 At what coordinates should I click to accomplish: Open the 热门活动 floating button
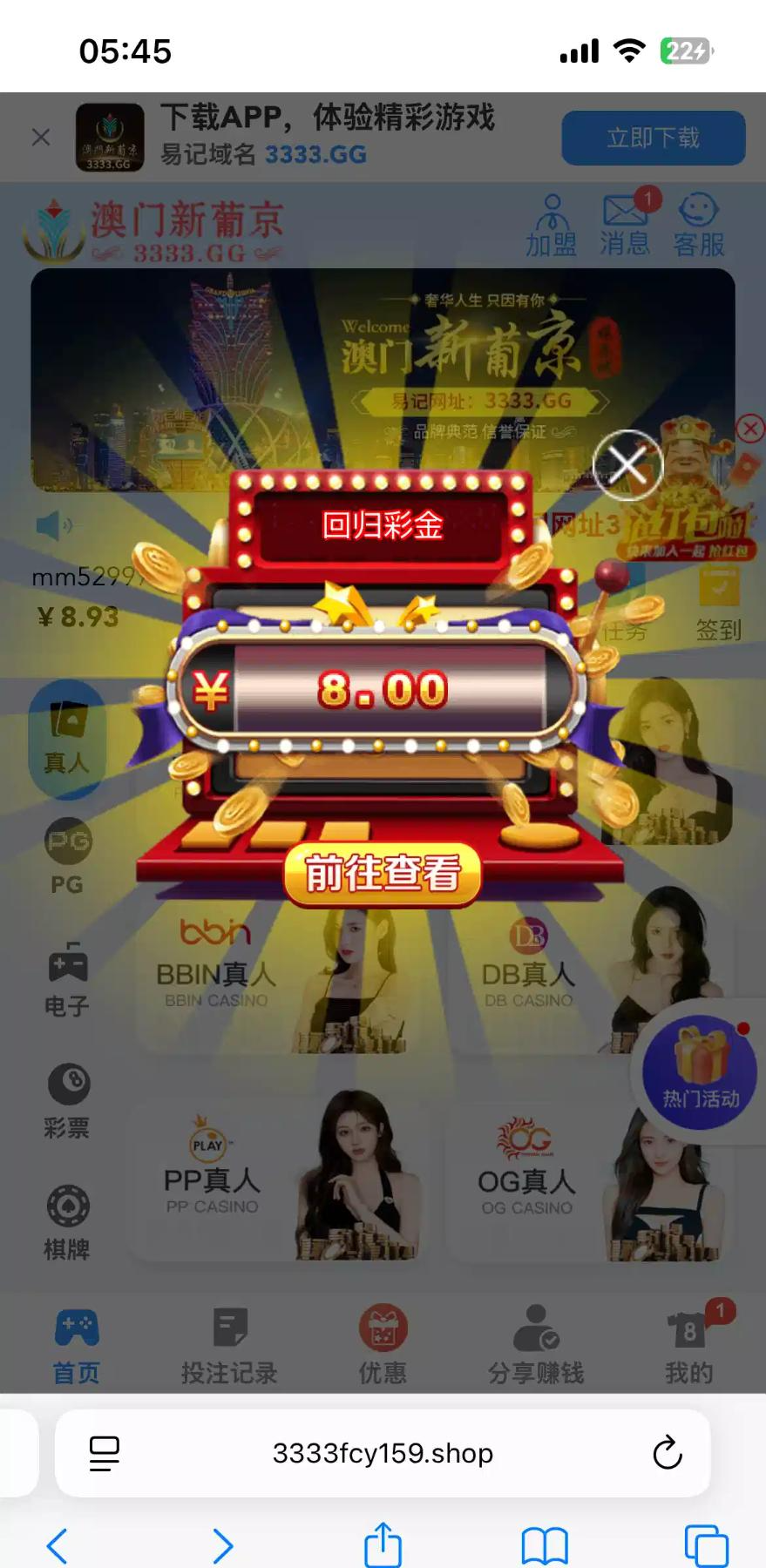pyautogui.click(x=700, y=1072)
